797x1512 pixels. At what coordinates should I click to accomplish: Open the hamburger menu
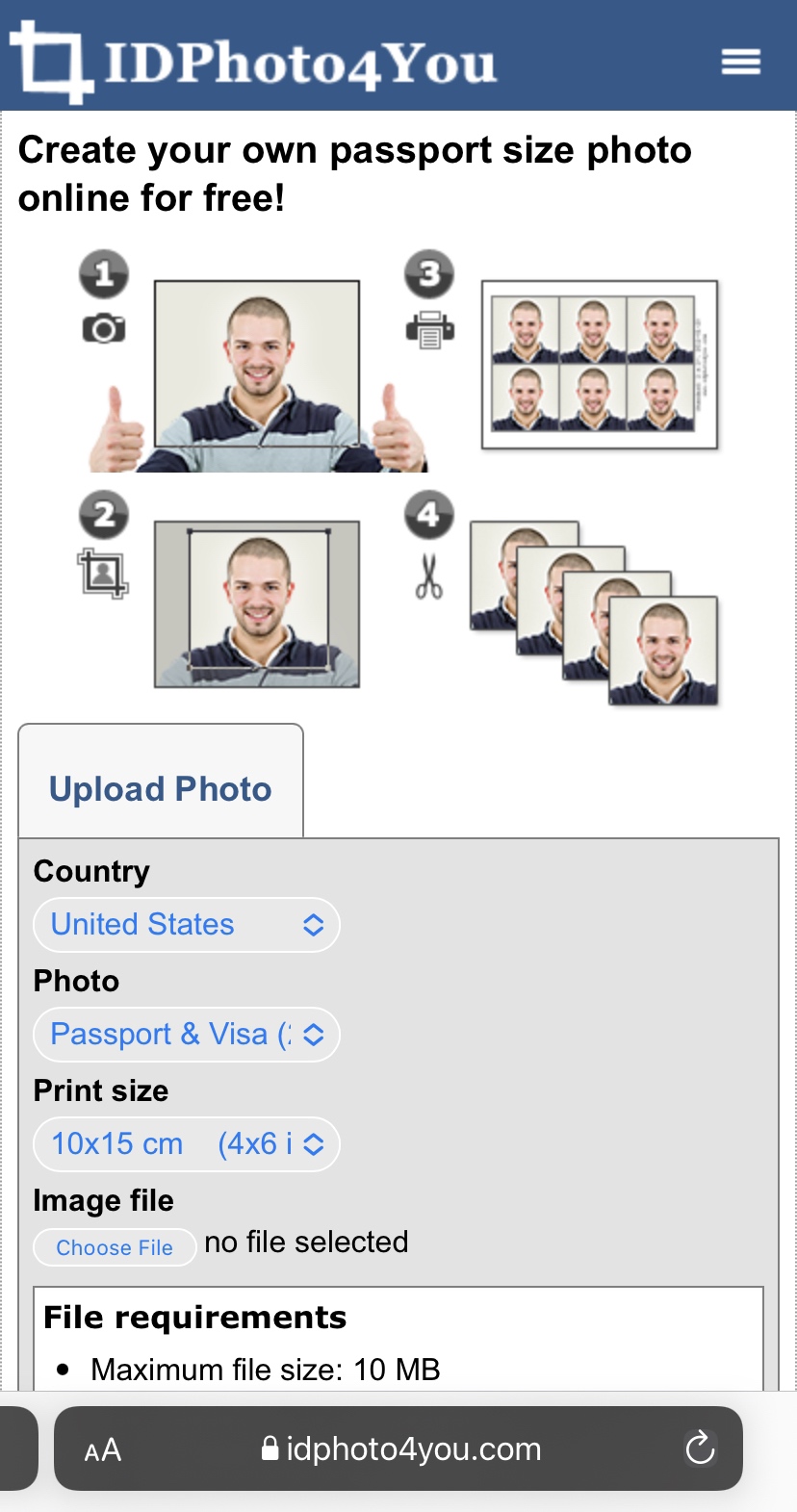[740, 62]
